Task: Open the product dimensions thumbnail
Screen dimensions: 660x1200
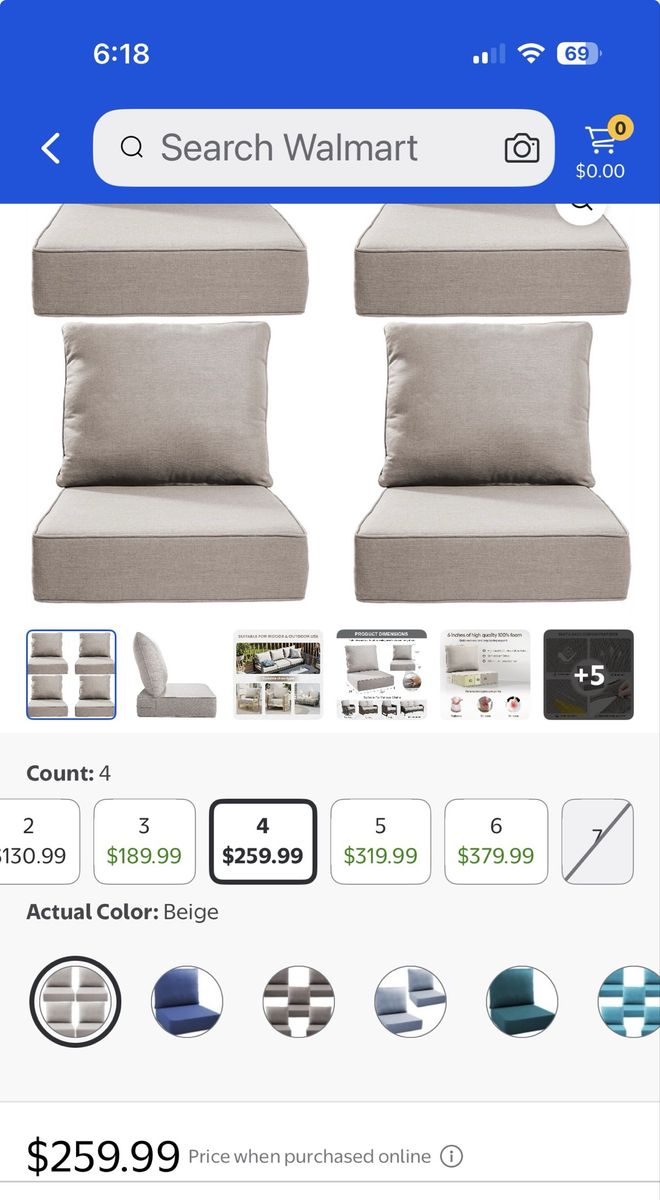Action: click(382, 675)
